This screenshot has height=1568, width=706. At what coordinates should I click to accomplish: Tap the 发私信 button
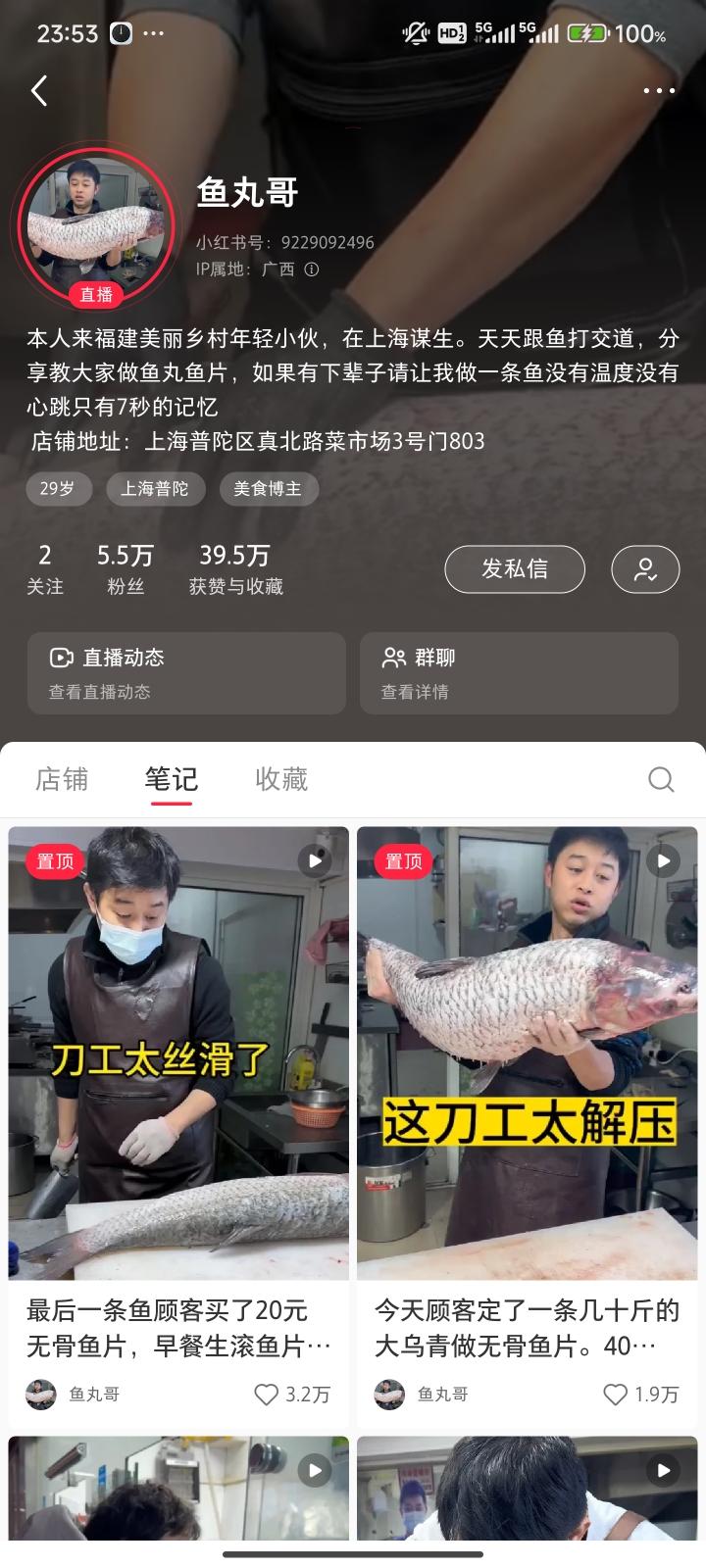tap(515, 569)
